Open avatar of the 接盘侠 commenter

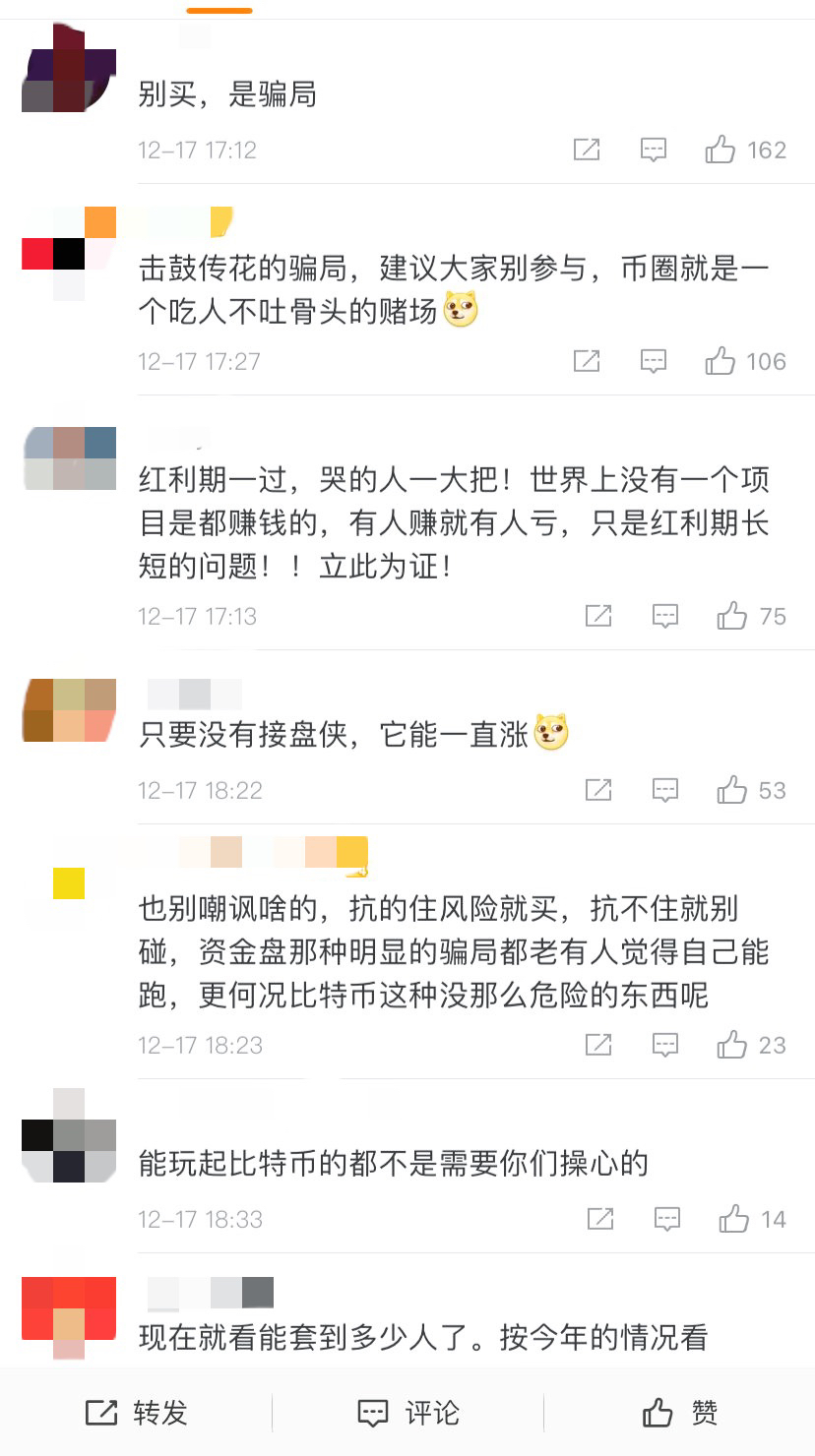(69, 709)
